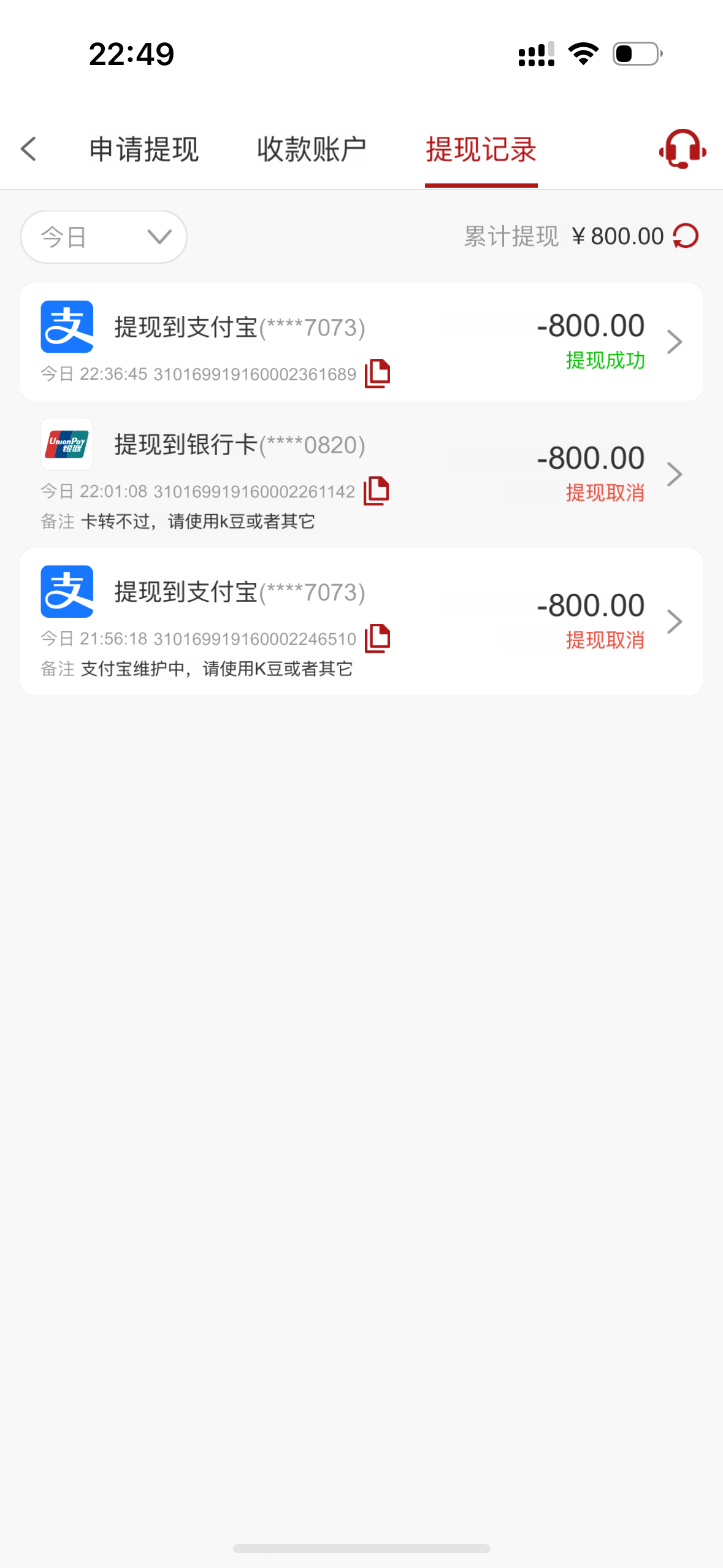This screenshot has width=723, height=1568.
Task: Copy order number ending in 2361689
Action: coord(377,374)
